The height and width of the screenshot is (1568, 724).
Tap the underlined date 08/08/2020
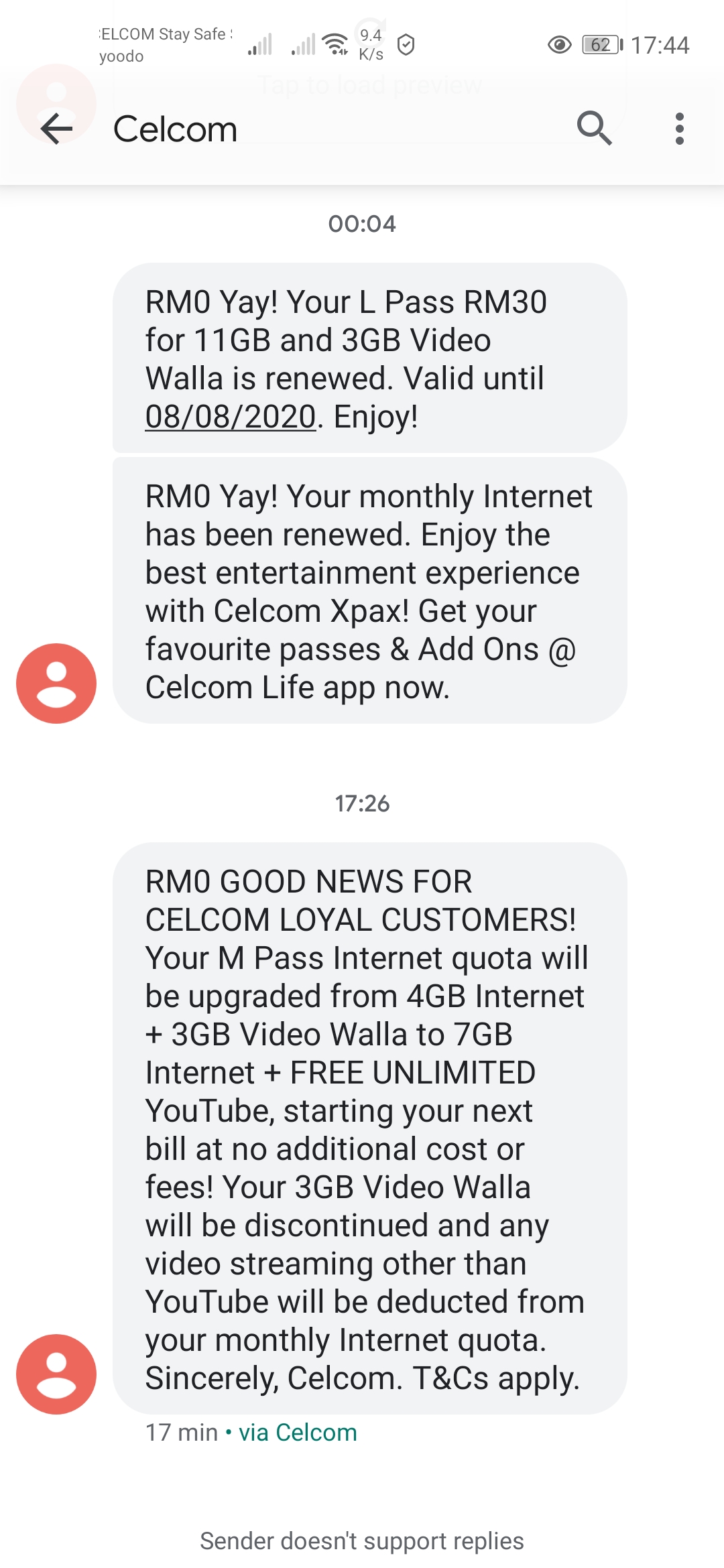click(230, 417)
